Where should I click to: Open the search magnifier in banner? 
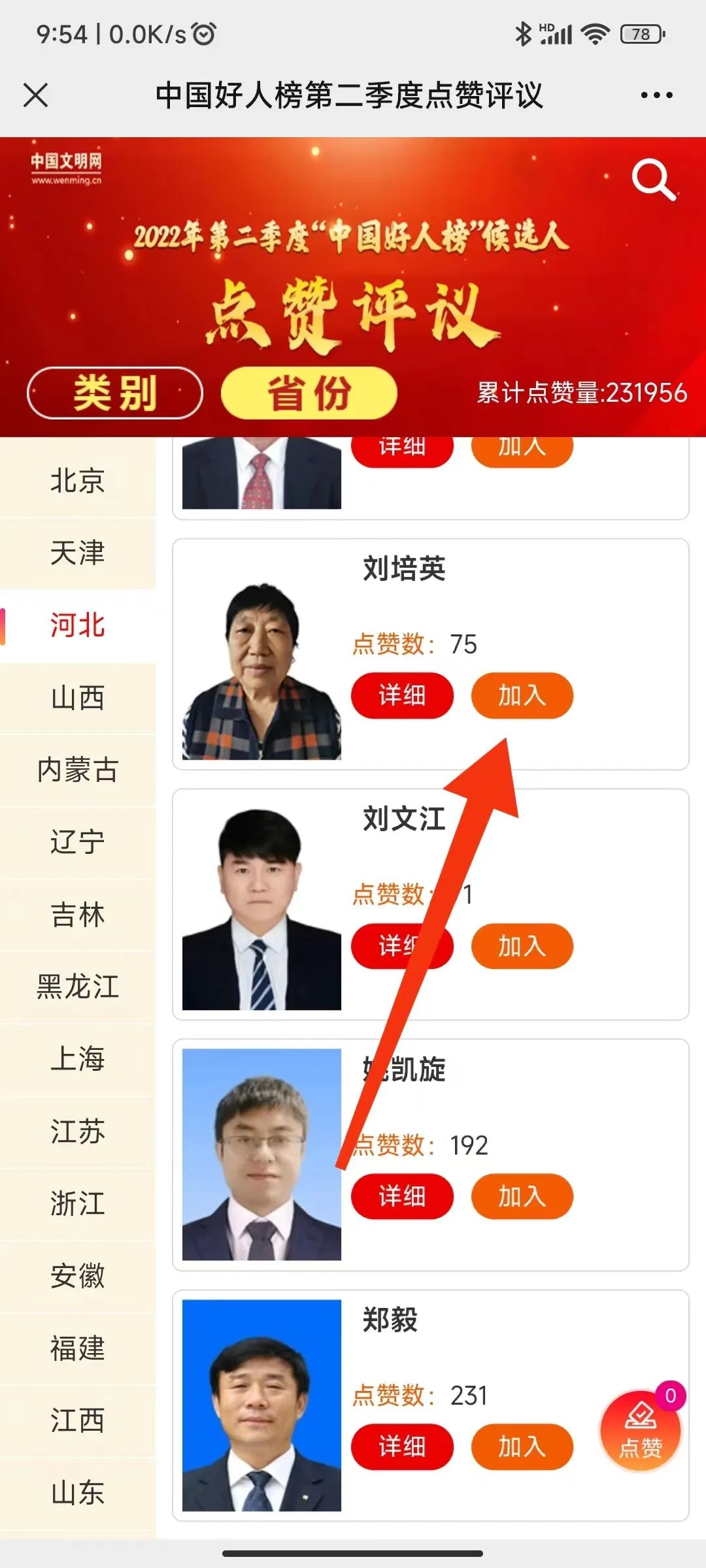click(x=652, y=179)
